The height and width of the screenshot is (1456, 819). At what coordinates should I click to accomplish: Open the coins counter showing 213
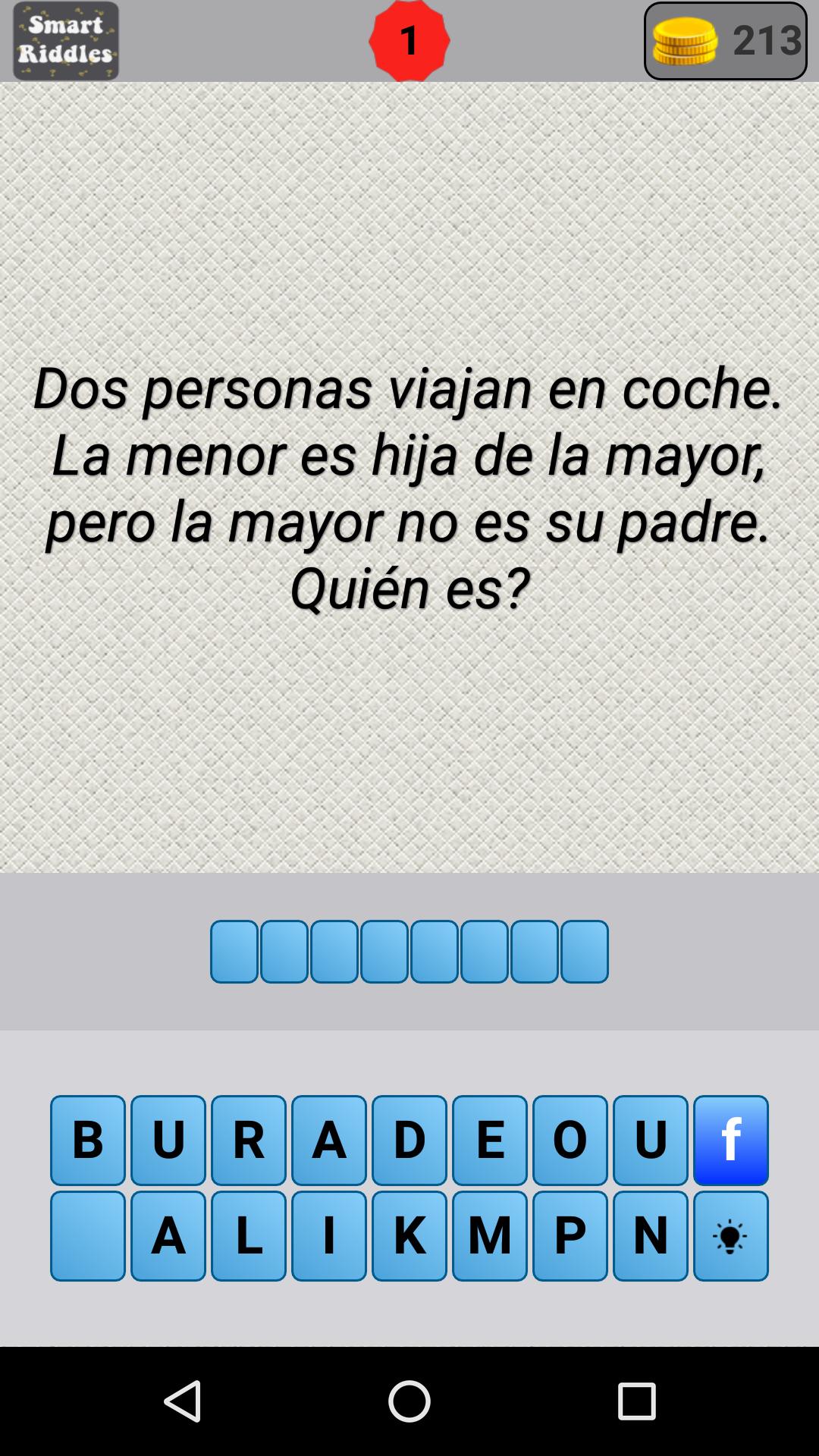pos(725,41)
